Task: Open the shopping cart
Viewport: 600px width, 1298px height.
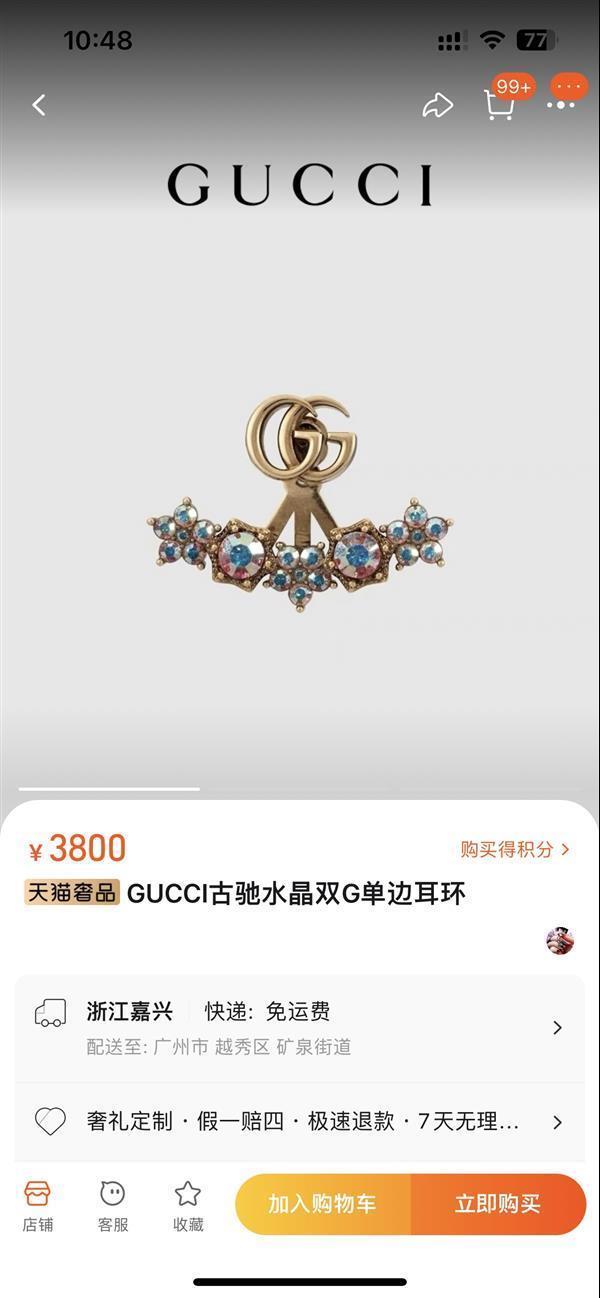Action: point(500,104)
